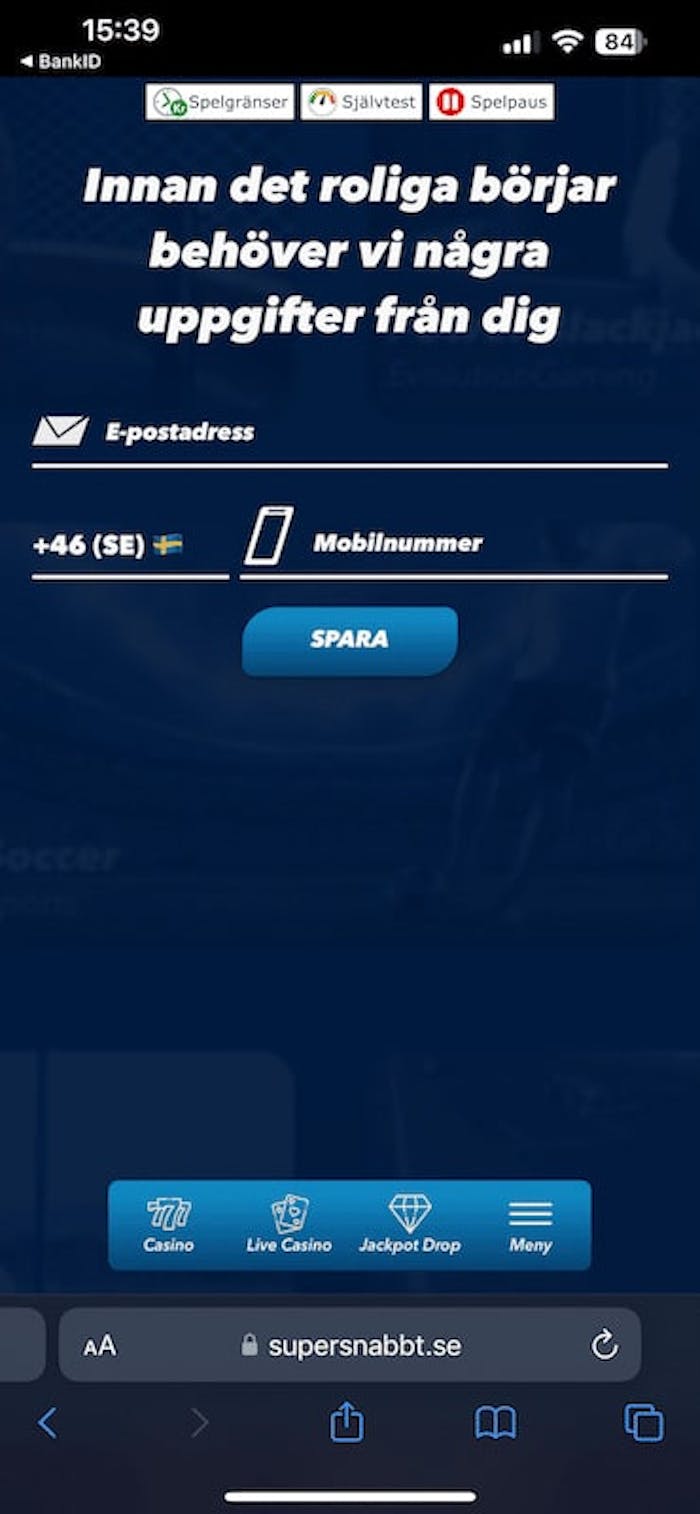Save details with the SPARA button
Viewport: 700px width, 1514px height.
coord(349,640)
